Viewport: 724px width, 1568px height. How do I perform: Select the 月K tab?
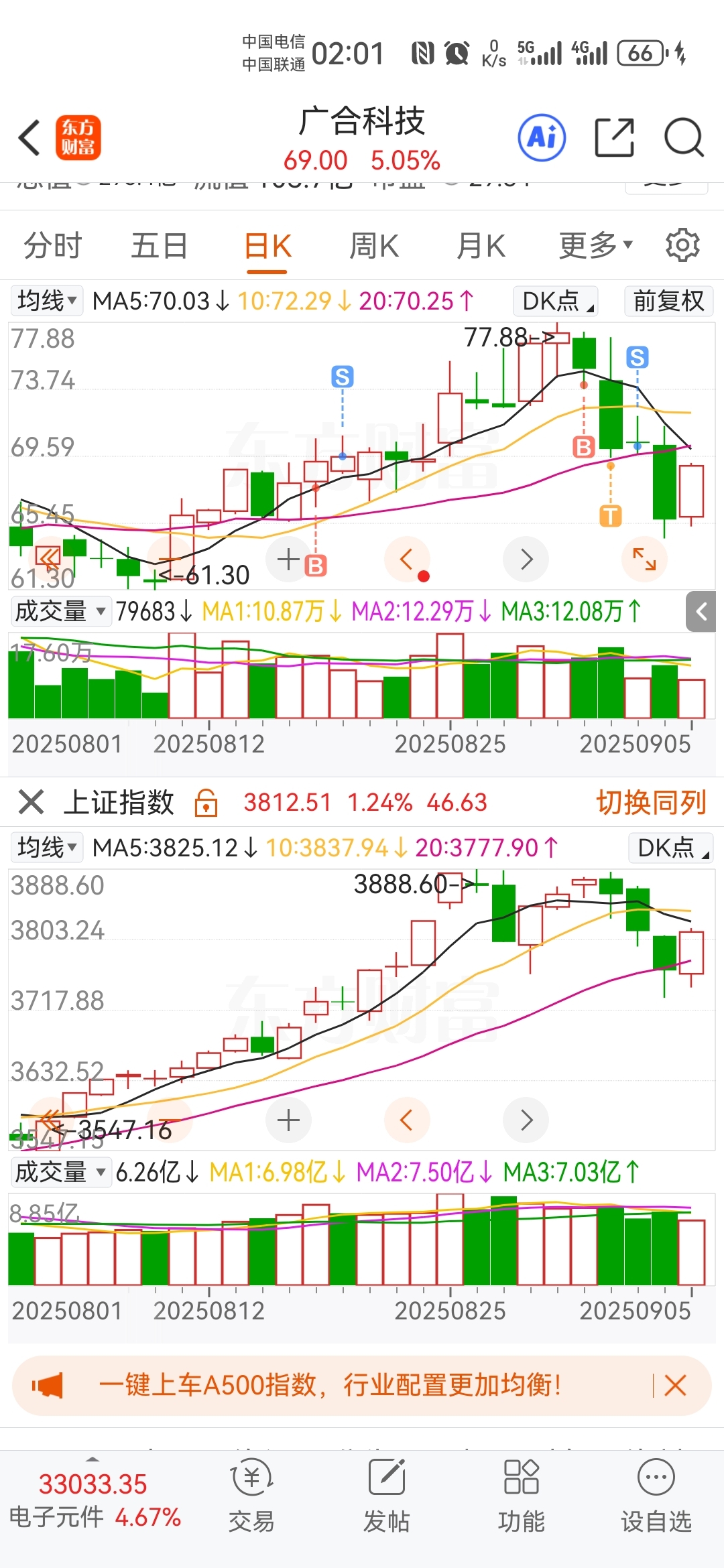481,245
